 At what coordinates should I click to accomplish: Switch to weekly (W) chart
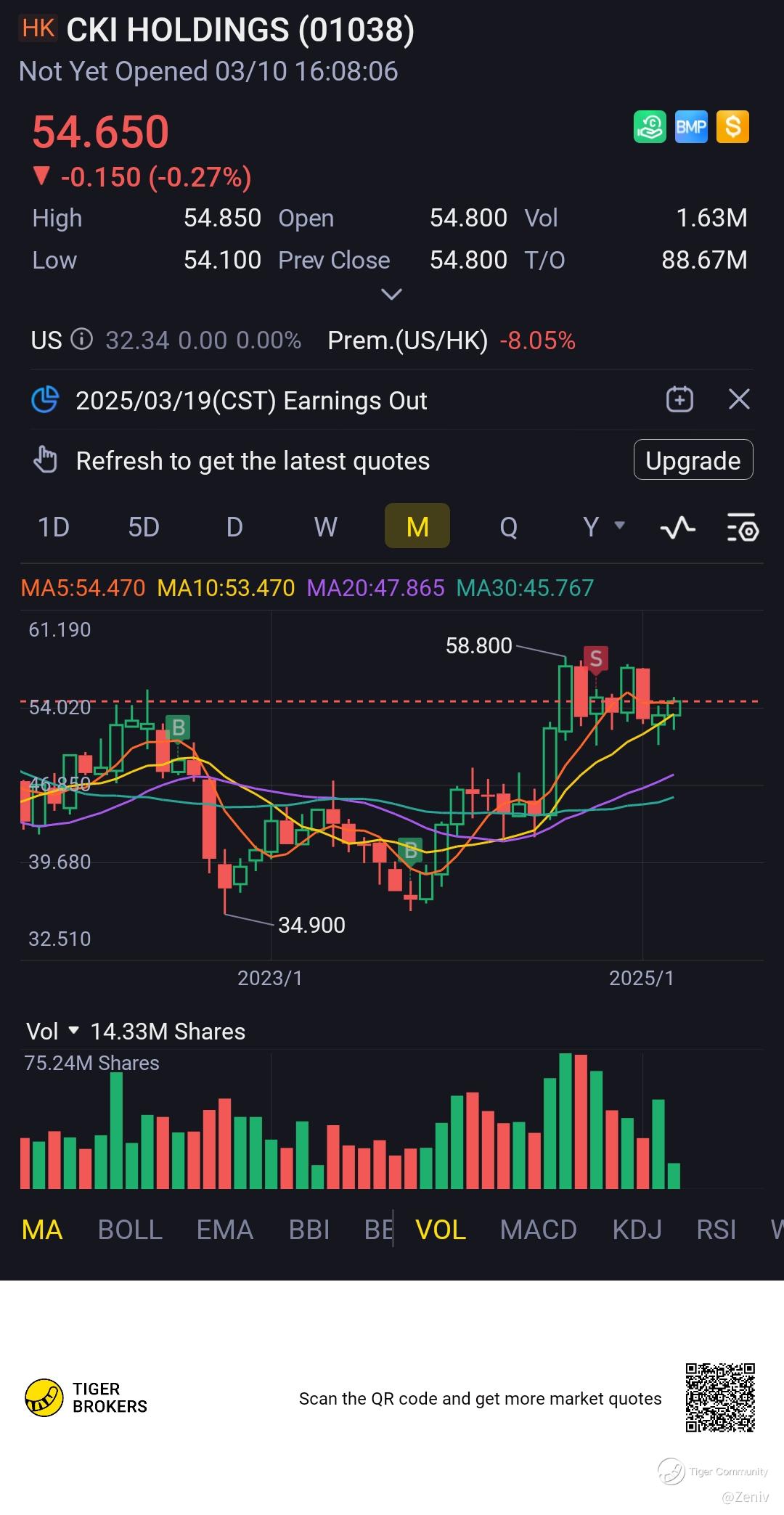pyautogui.click(x=325, y=527)
